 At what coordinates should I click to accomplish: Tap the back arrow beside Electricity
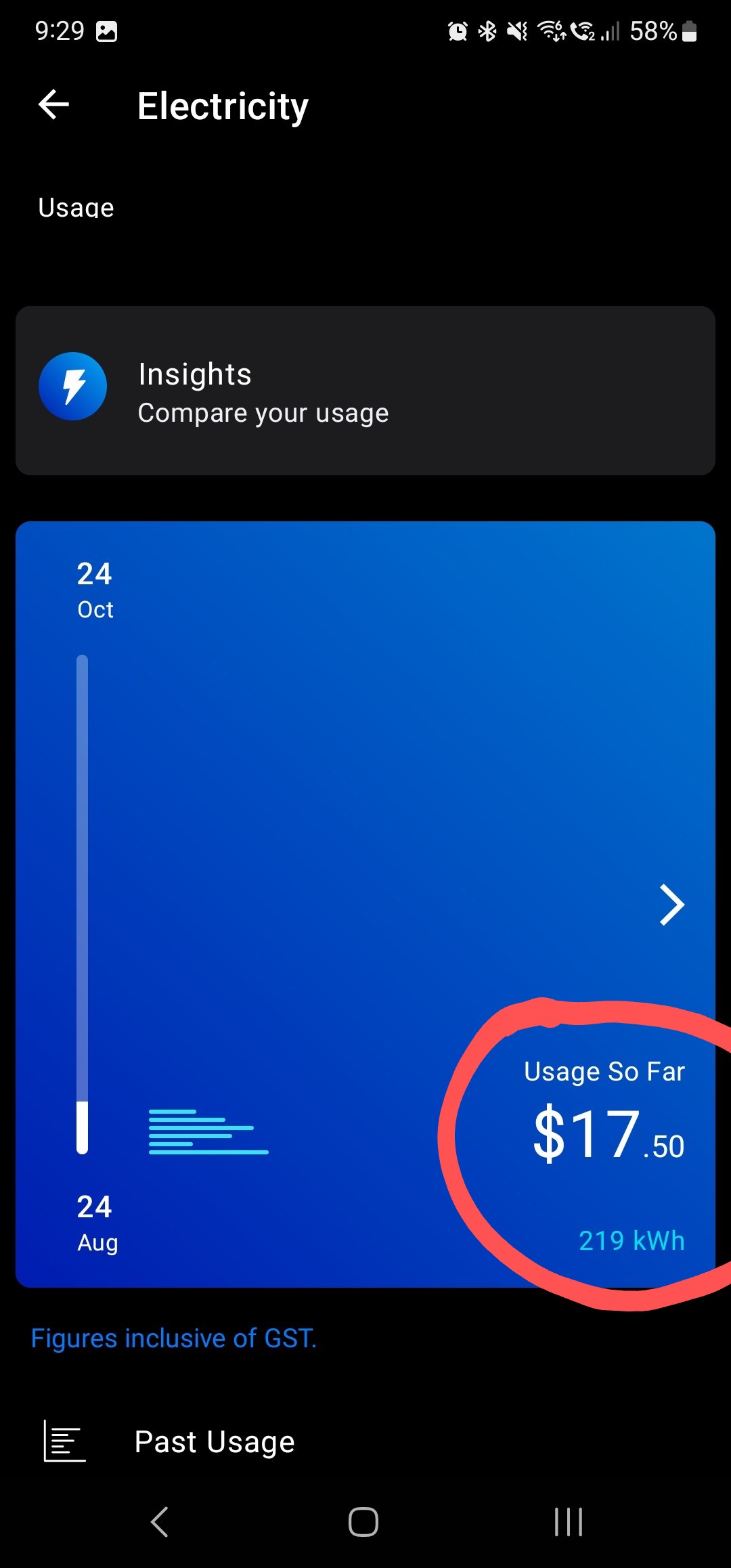(x=53, y=104)
